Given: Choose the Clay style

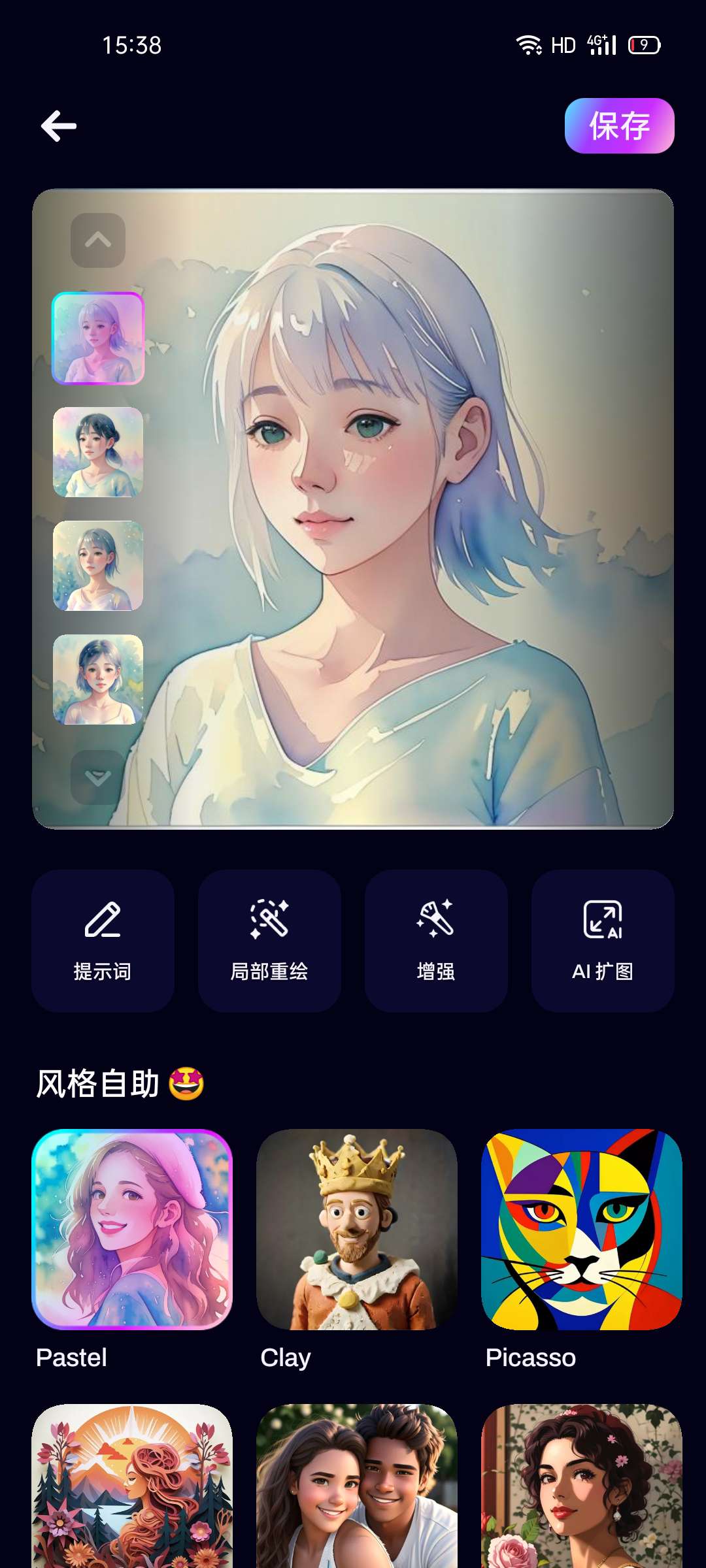Looking at the screenshot, I should tap(357, 1230).
